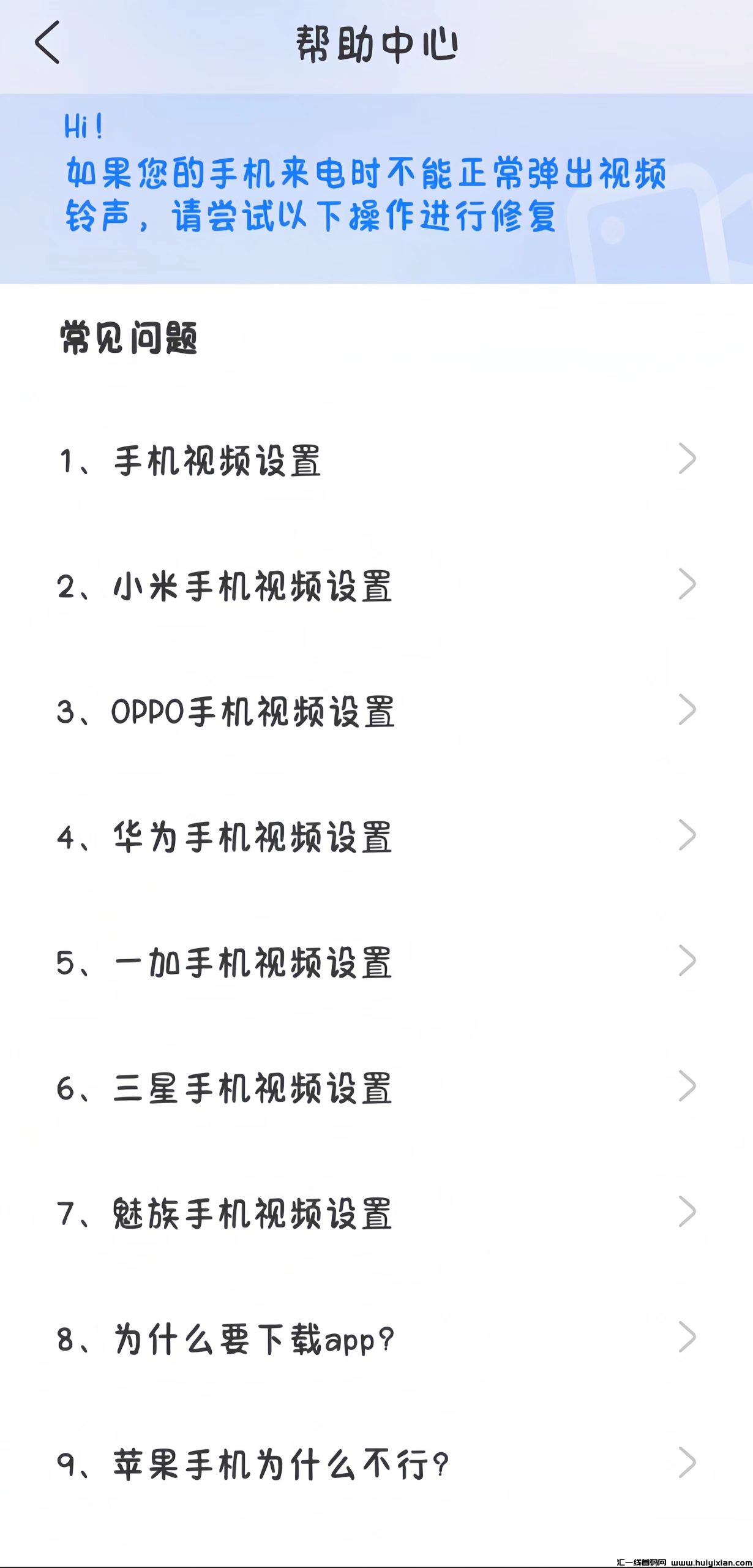Viewport: 753px width, 1568px height.
Task: Open 手机视频设置 help item
Action: 217,461
